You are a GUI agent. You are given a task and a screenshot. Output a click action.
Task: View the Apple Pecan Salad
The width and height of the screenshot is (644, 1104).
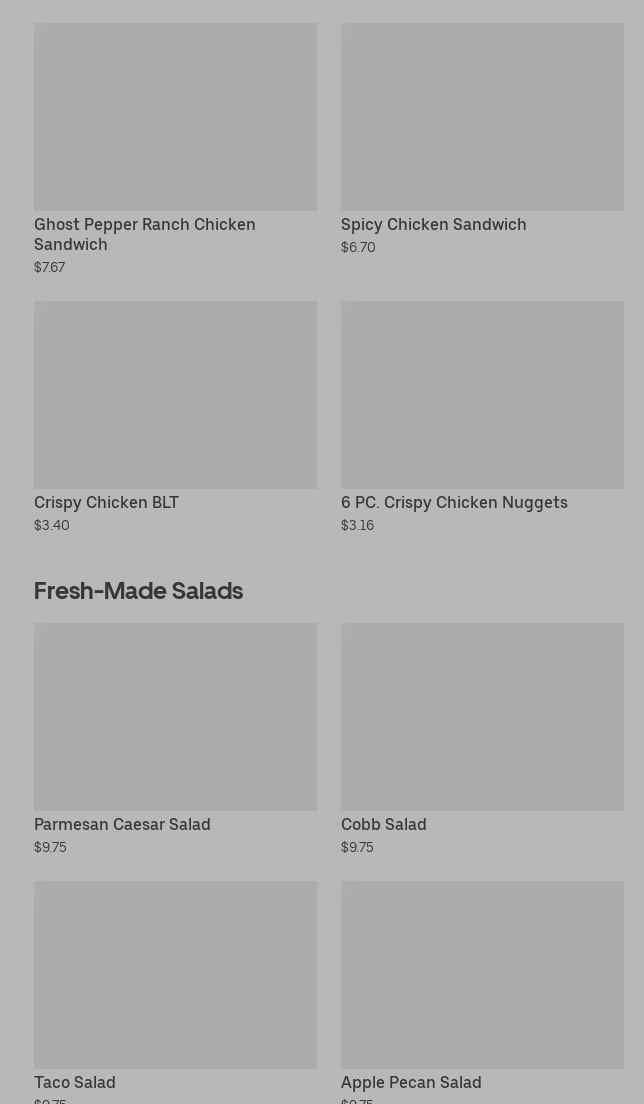482,992
